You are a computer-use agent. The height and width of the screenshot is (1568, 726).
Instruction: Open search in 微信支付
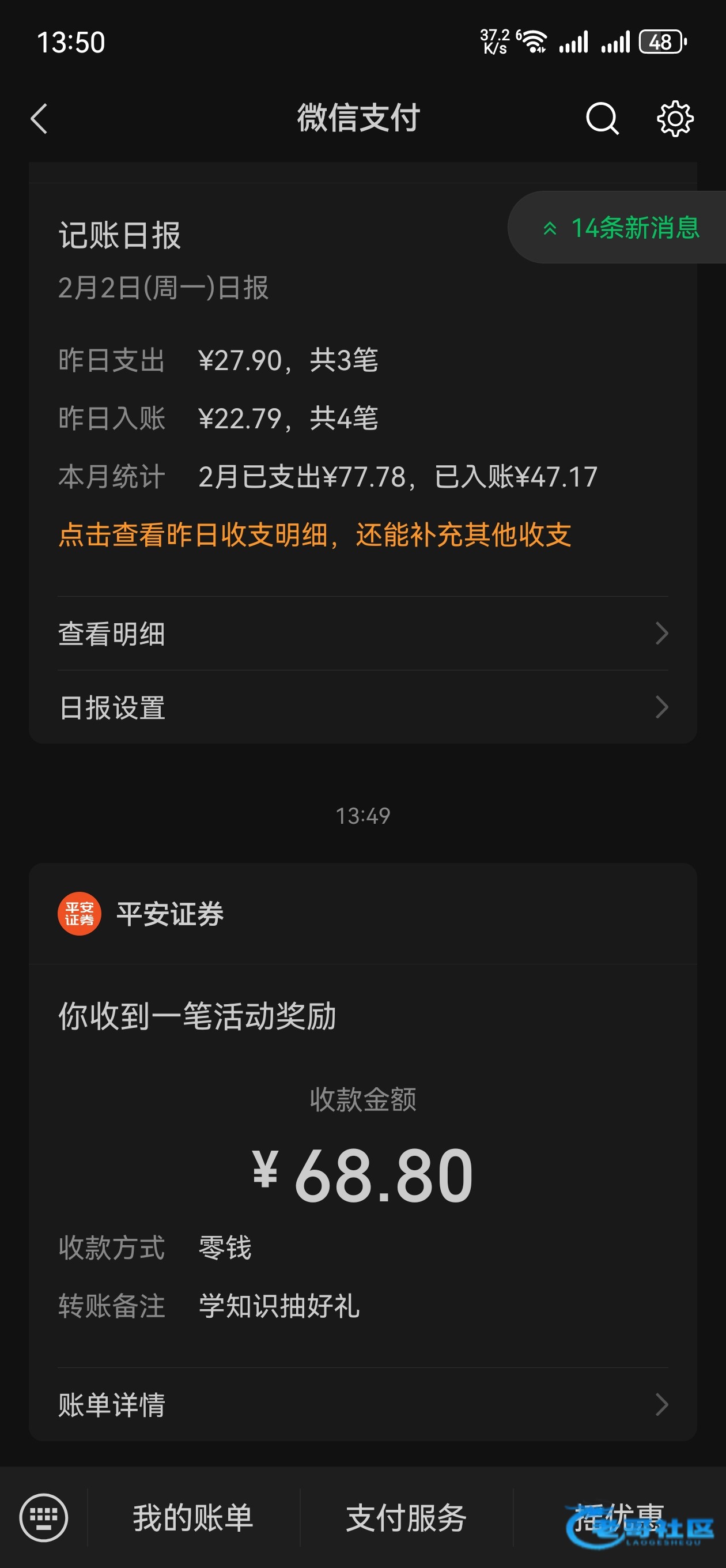602,118
